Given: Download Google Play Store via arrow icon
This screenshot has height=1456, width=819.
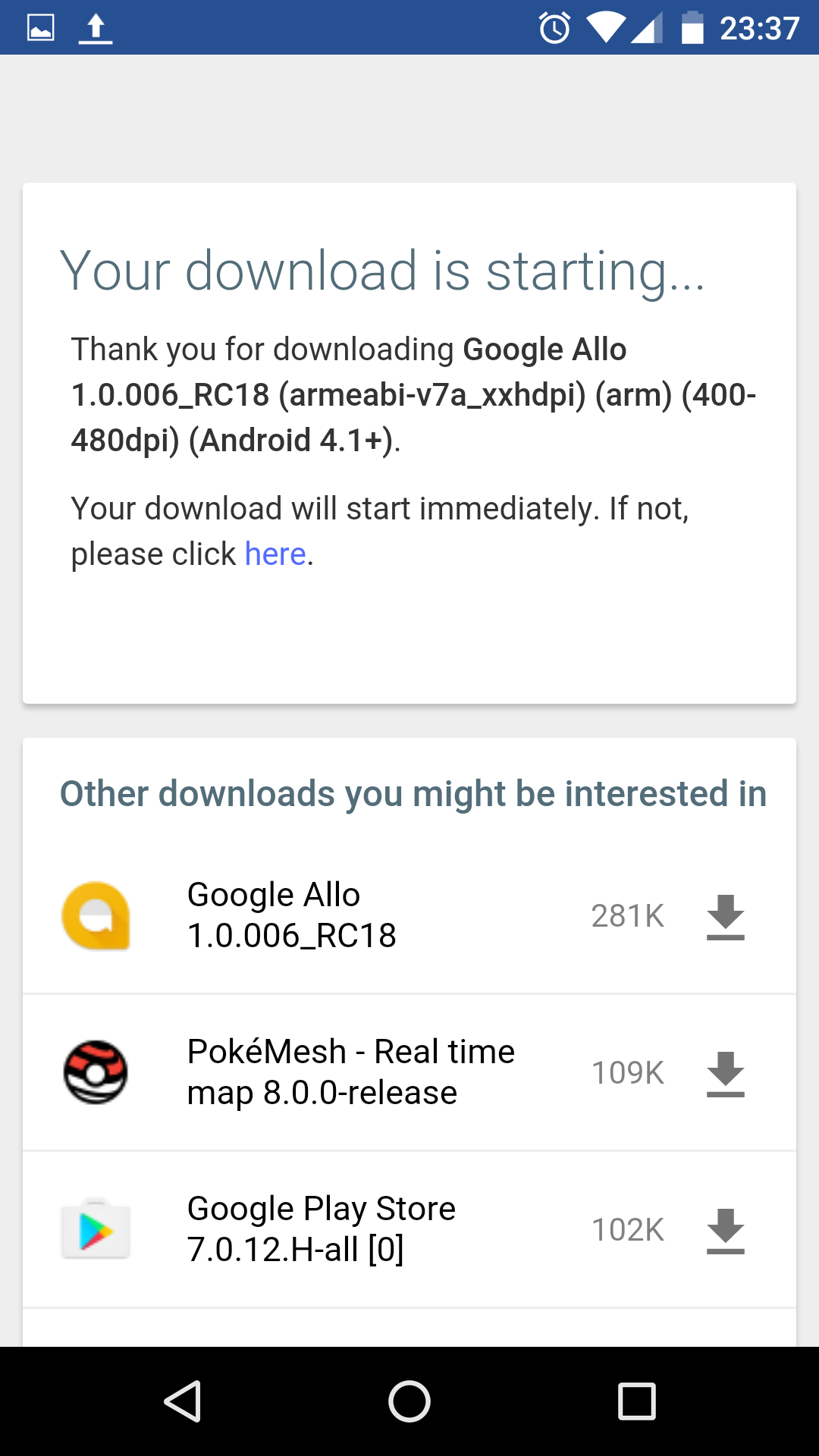Looking at the screenshot, I should tap(725, 1230).
